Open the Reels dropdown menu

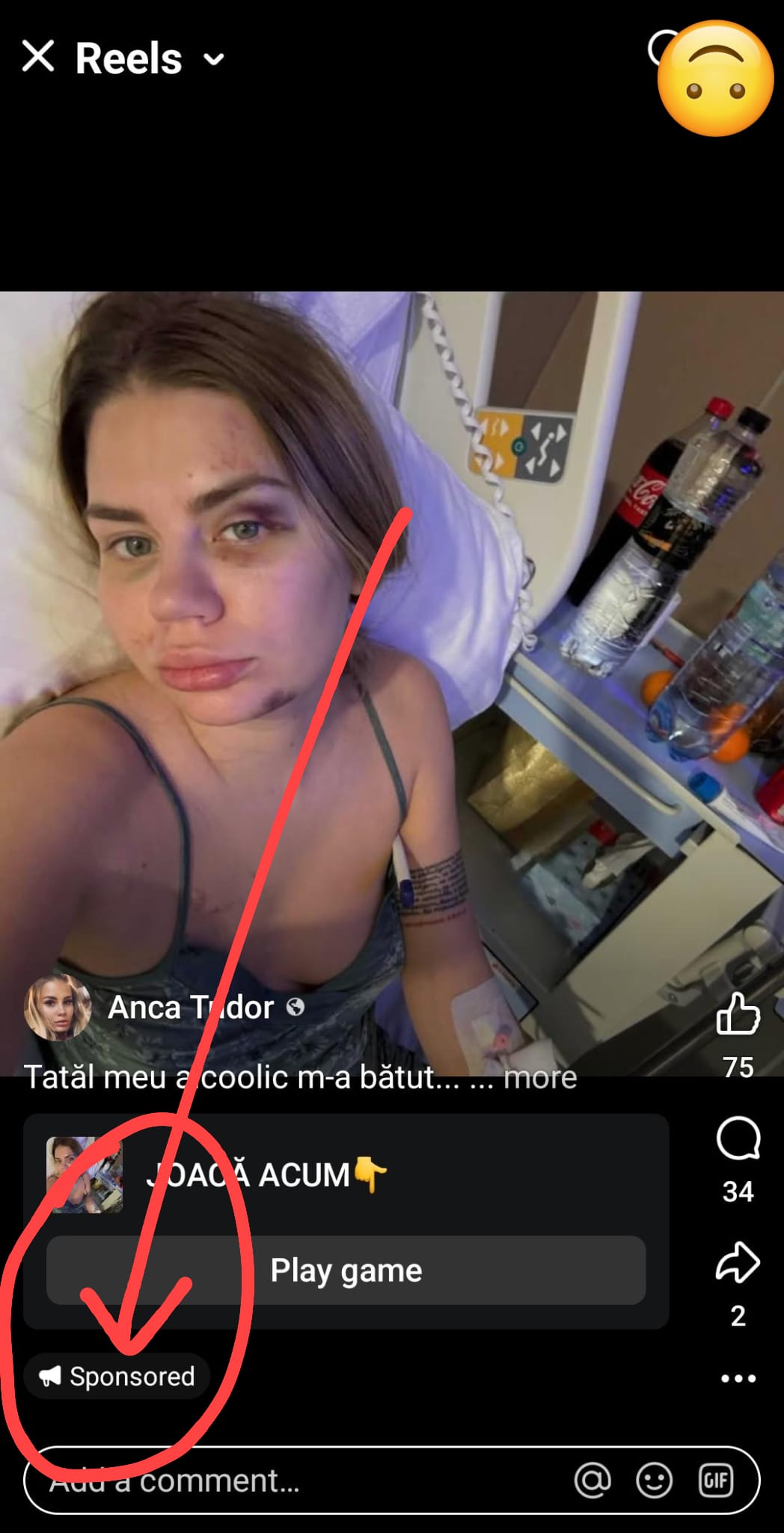214,59
